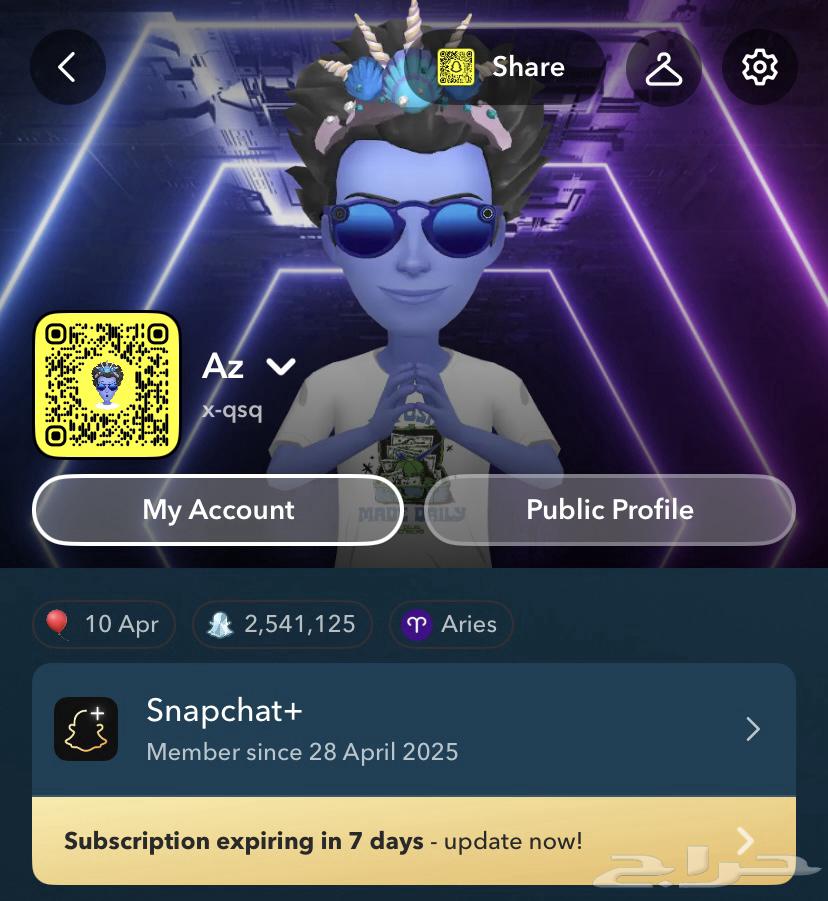Screen dimensions: 828x901
Task: View the 2,541,125 Snap score chip
Action: 282,624
